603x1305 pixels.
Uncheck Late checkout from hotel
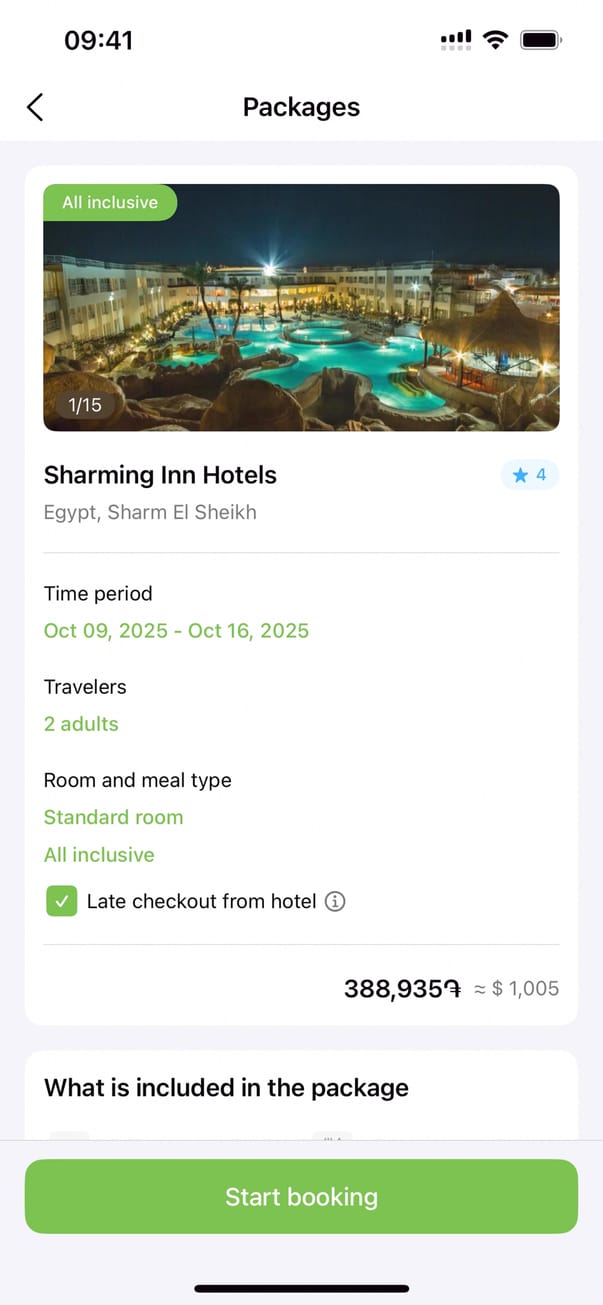pyautogui.click(x=62, y=901)
